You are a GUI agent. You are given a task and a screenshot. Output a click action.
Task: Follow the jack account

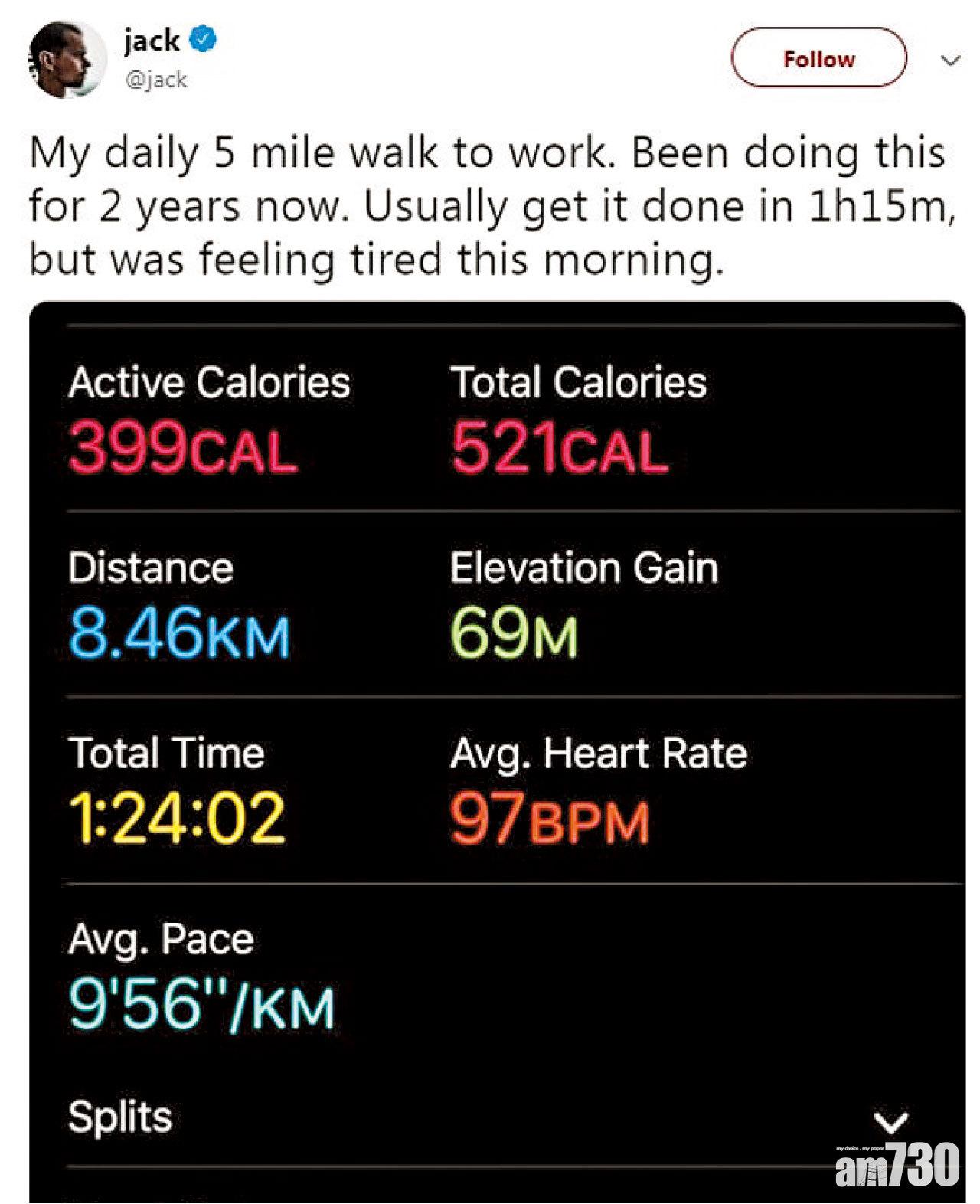pyautogui.click(x=818, y=59)
